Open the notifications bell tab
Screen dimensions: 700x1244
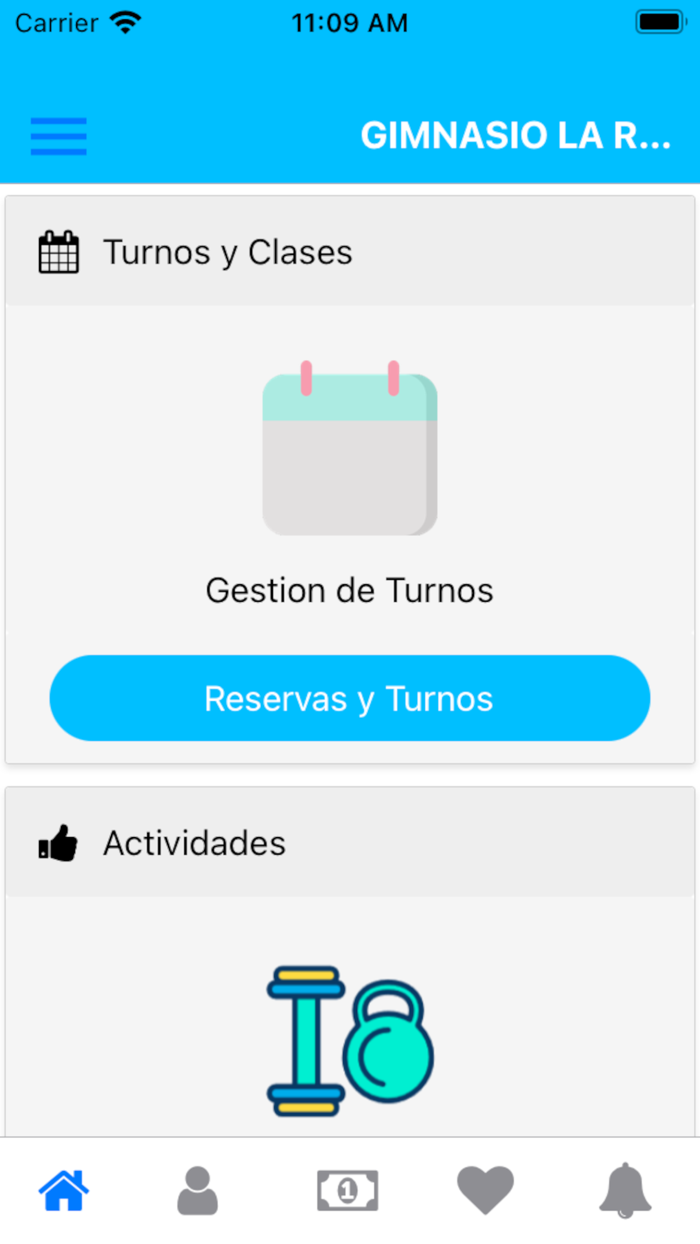click(625, 1190)
